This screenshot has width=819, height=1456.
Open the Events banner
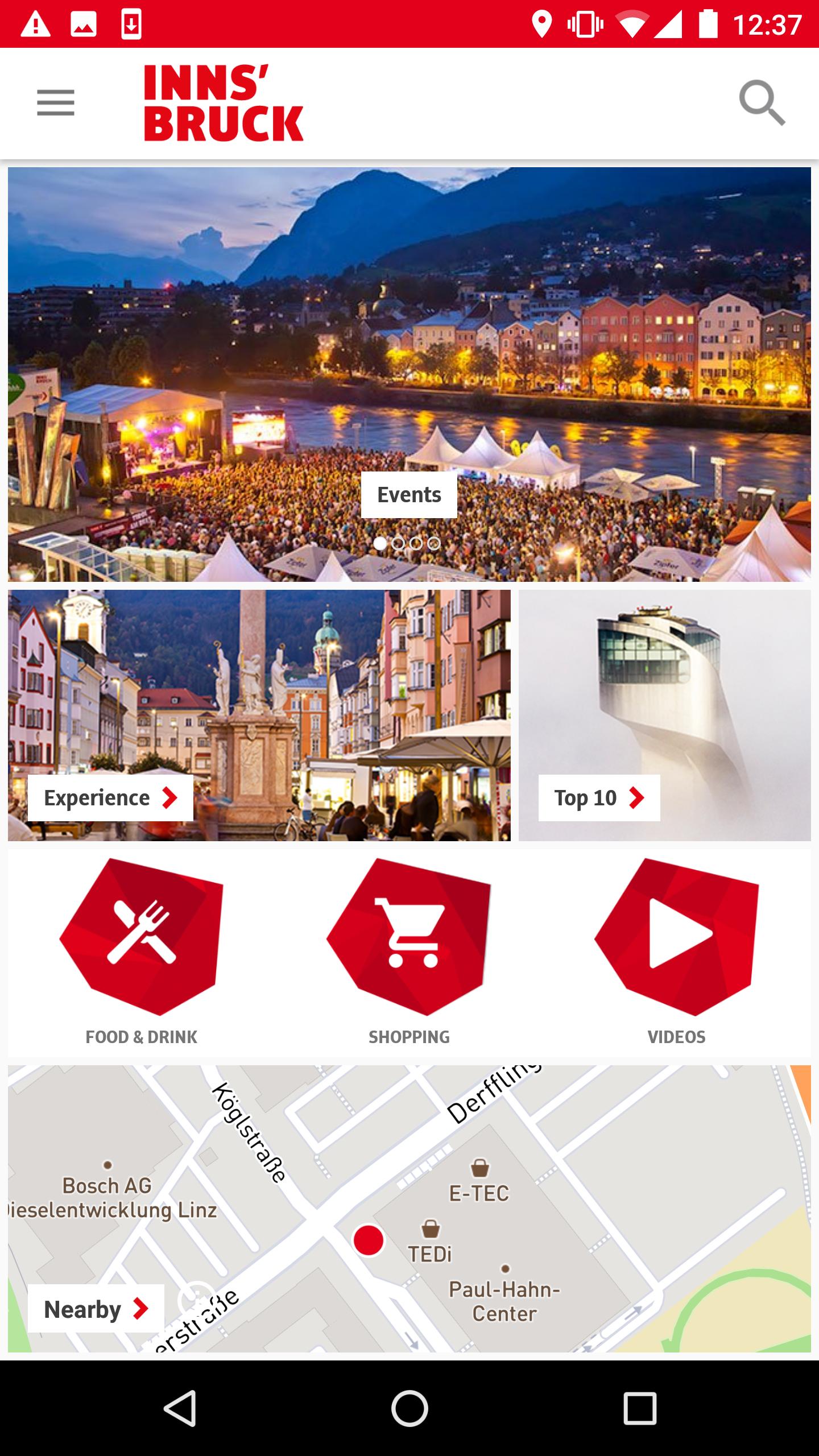[409, 494]
